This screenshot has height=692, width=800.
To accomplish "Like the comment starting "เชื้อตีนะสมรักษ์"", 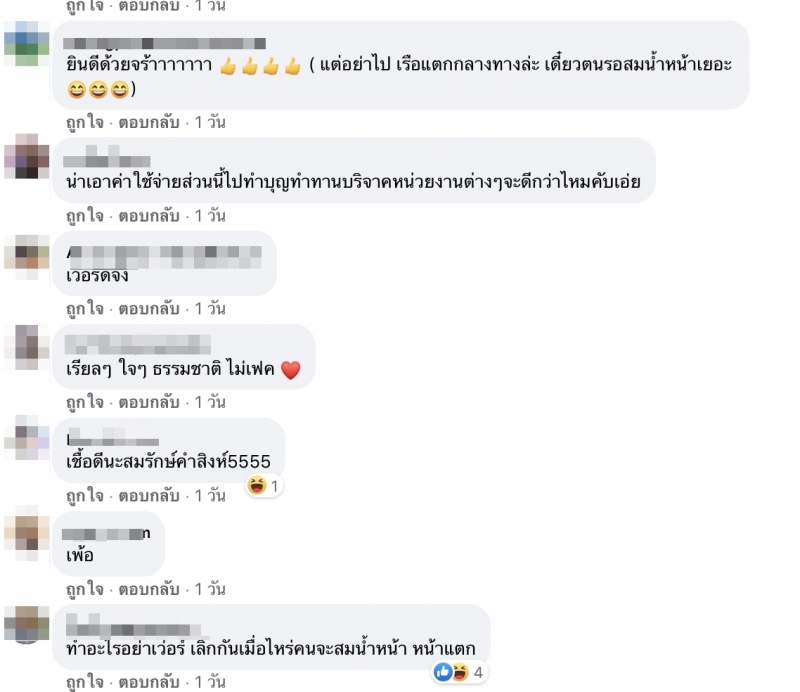I will [84, 496].
